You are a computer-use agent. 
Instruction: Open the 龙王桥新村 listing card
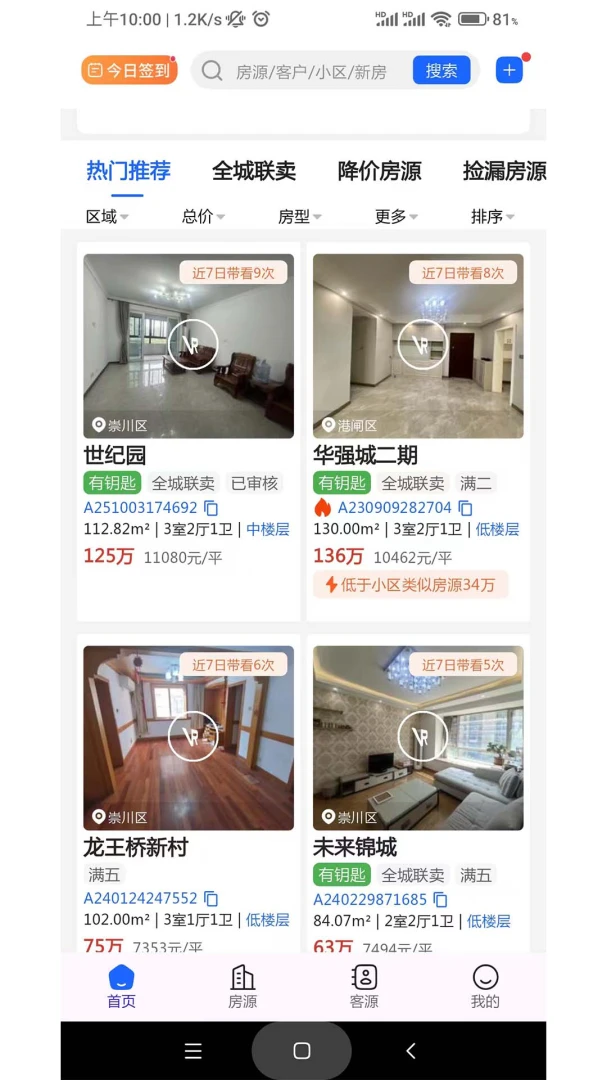point(188,793)
